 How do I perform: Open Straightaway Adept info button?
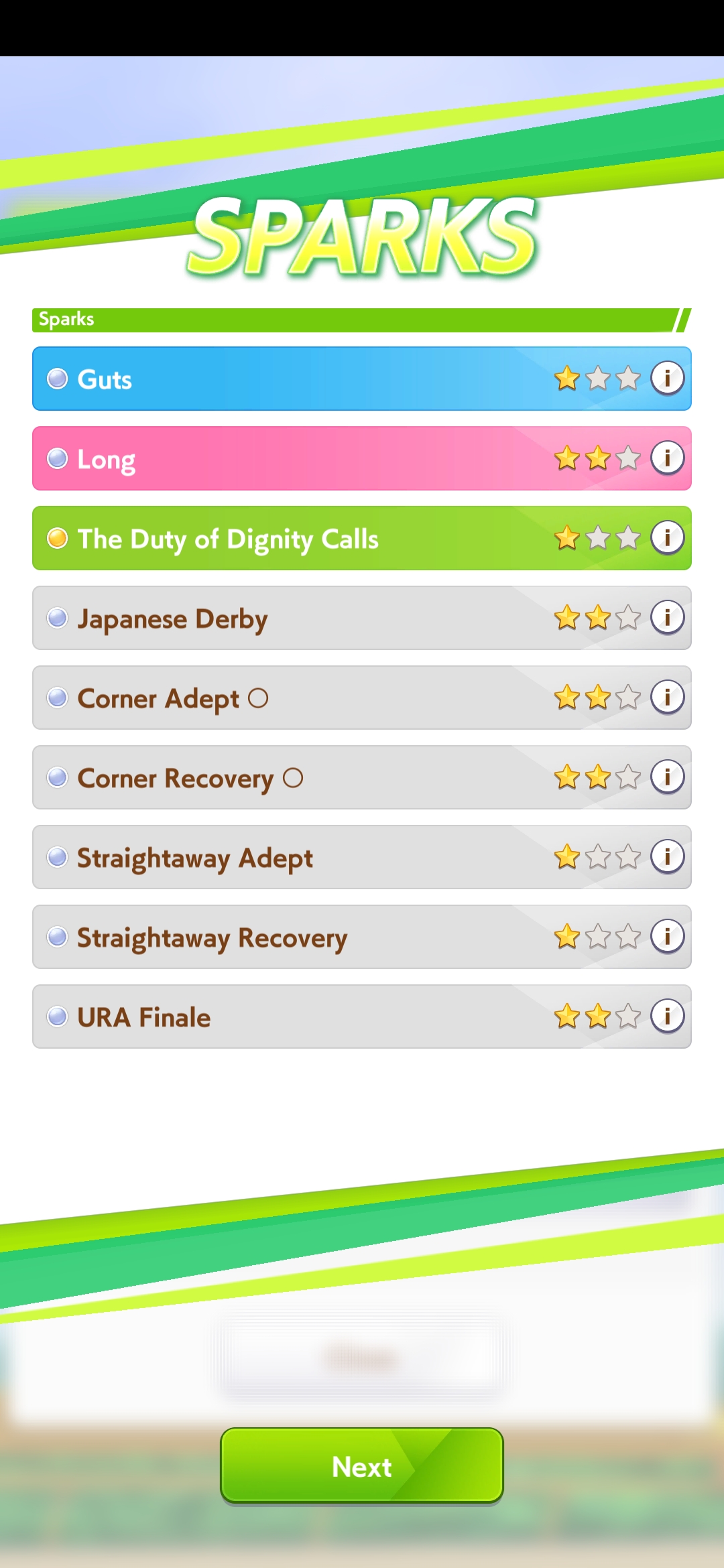tap(667, 856)
